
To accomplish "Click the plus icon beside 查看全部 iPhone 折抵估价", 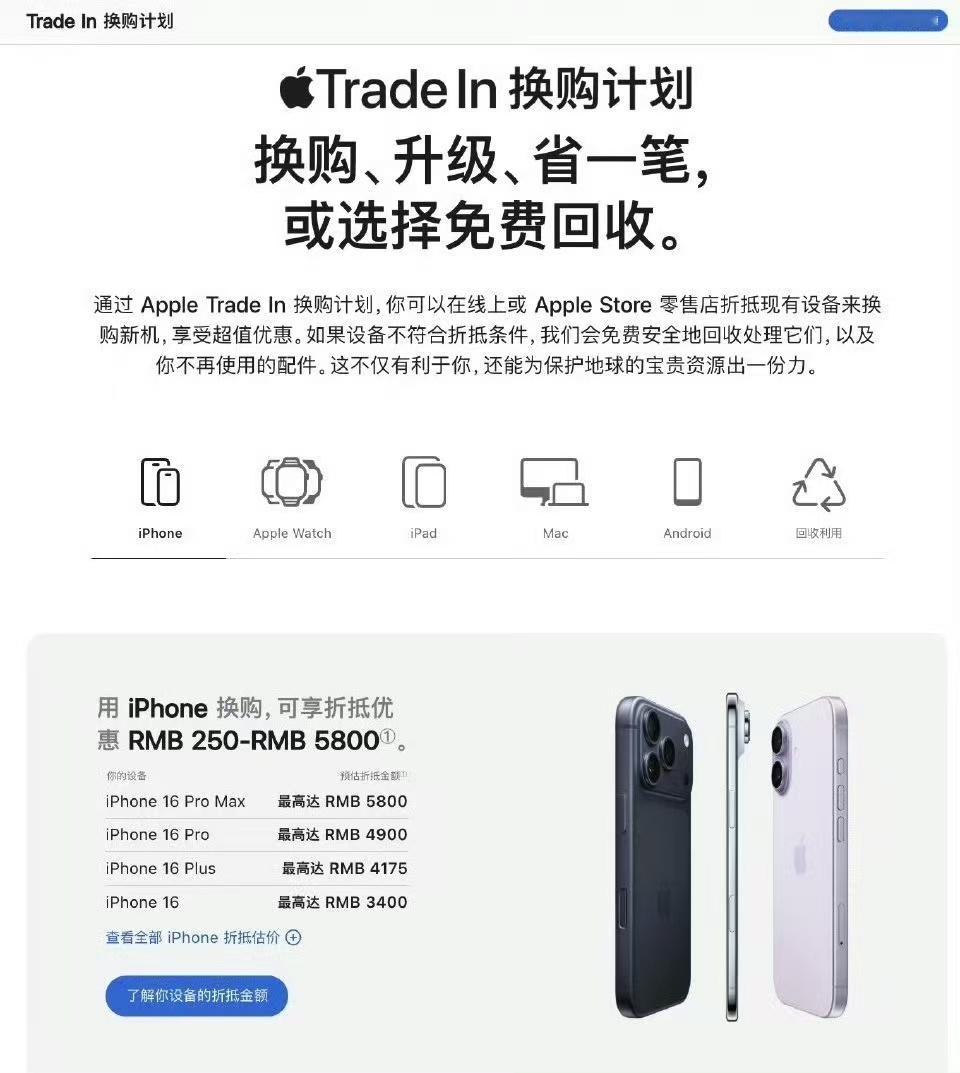I will [x=294, y=938].
